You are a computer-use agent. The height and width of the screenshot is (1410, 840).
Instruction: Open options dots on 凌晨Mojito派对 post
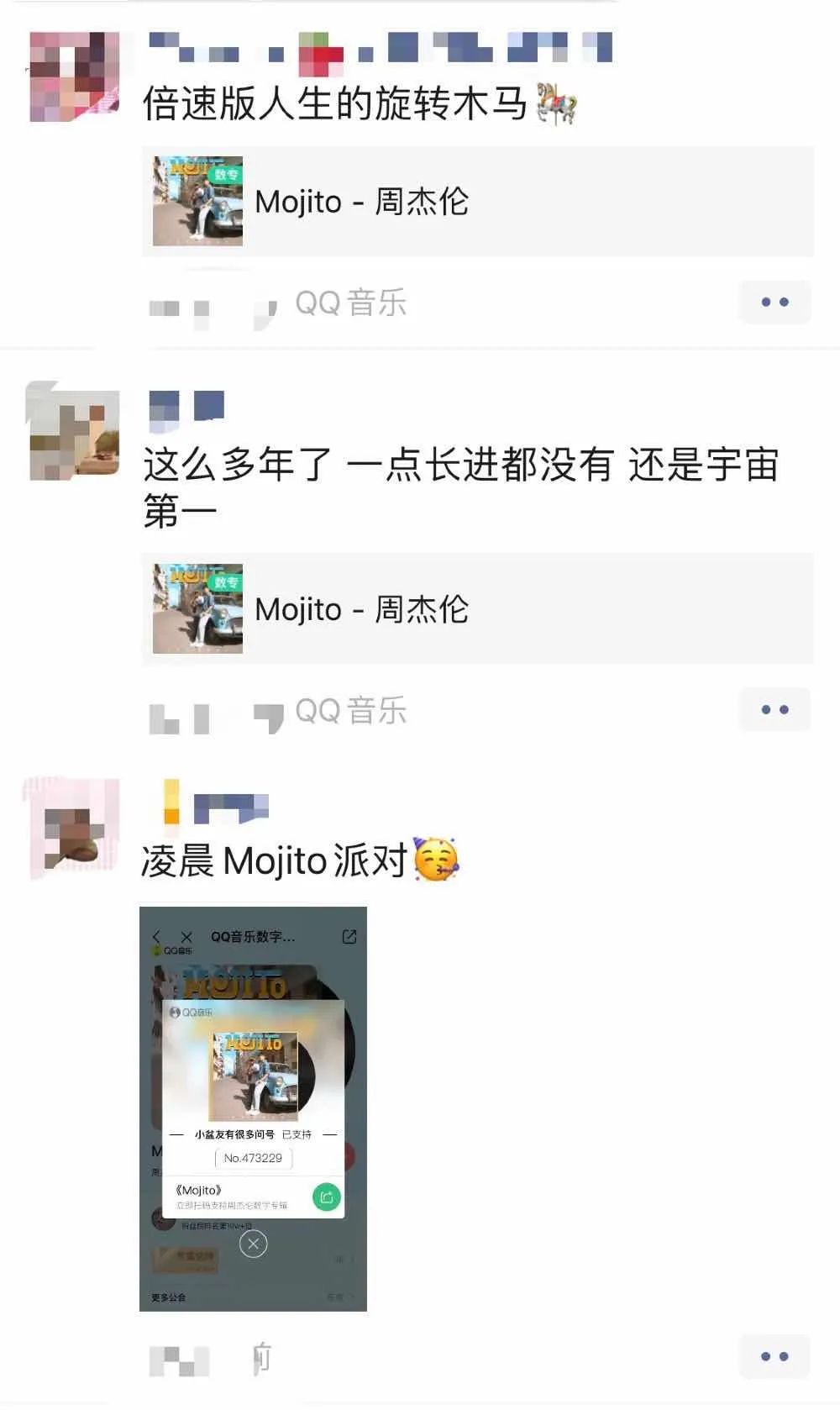click(774, 1356)
